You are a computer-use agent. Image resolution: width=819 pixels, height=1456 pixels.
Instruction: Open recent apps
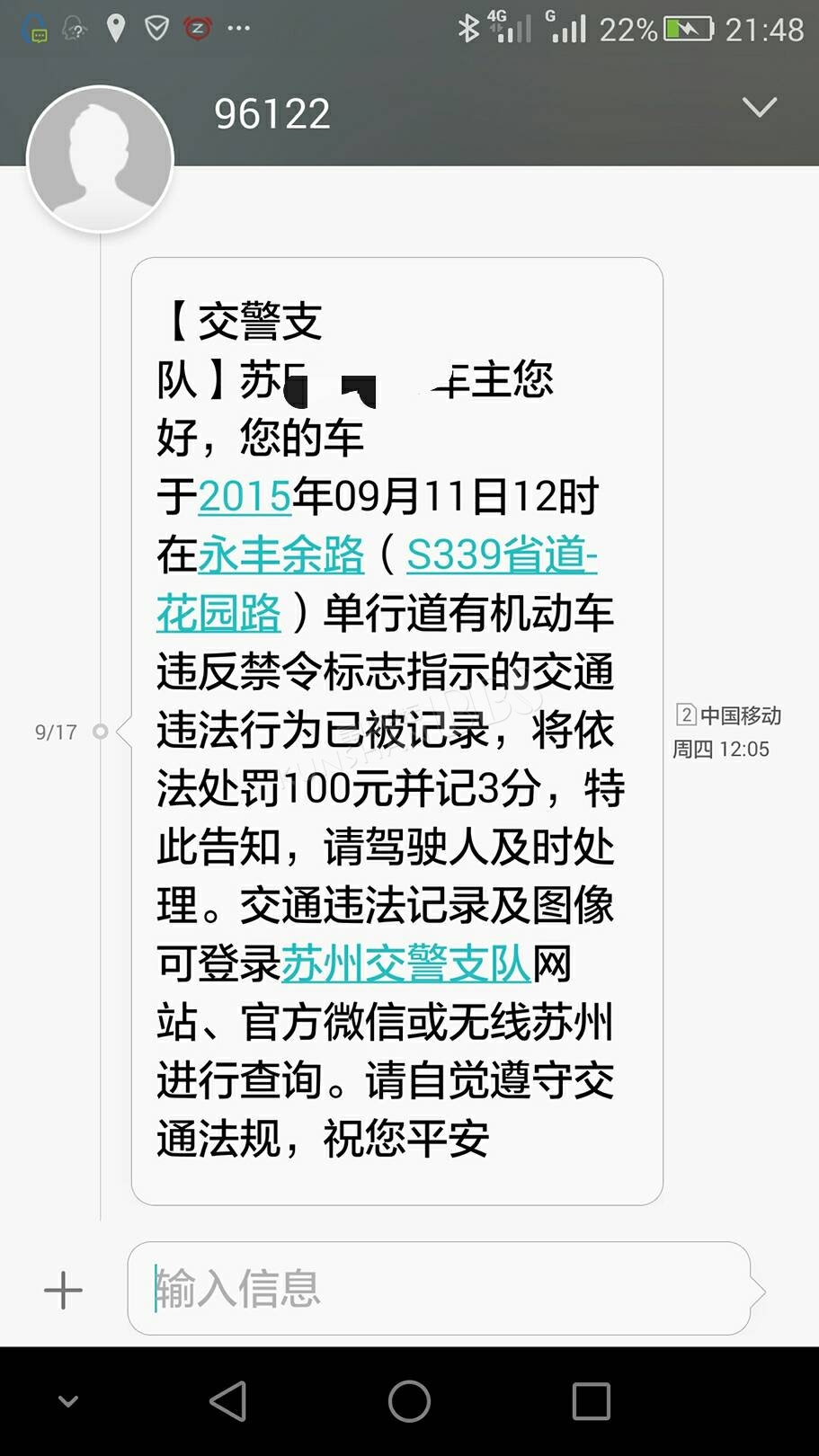click(x=591, y=1401)
